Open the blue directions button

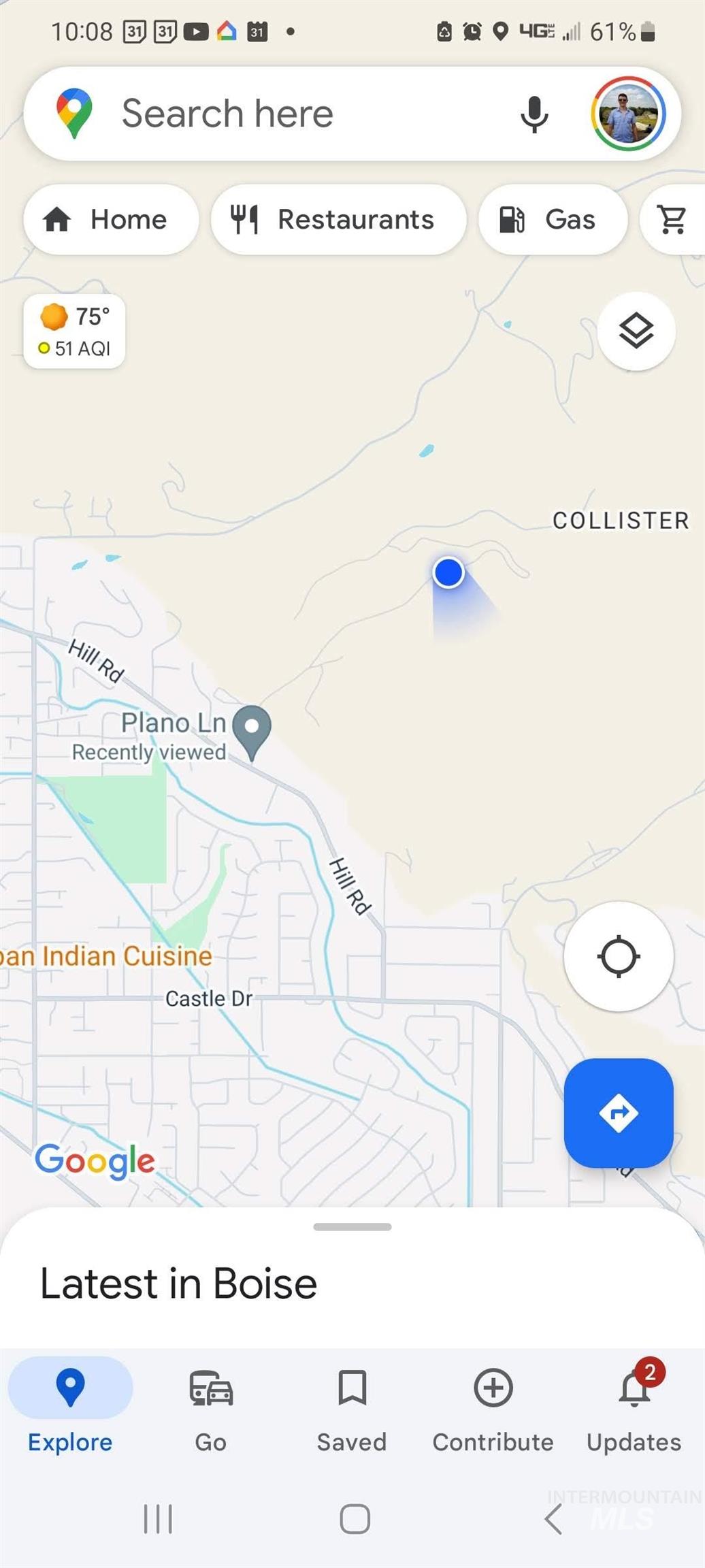pos(619,1113)
